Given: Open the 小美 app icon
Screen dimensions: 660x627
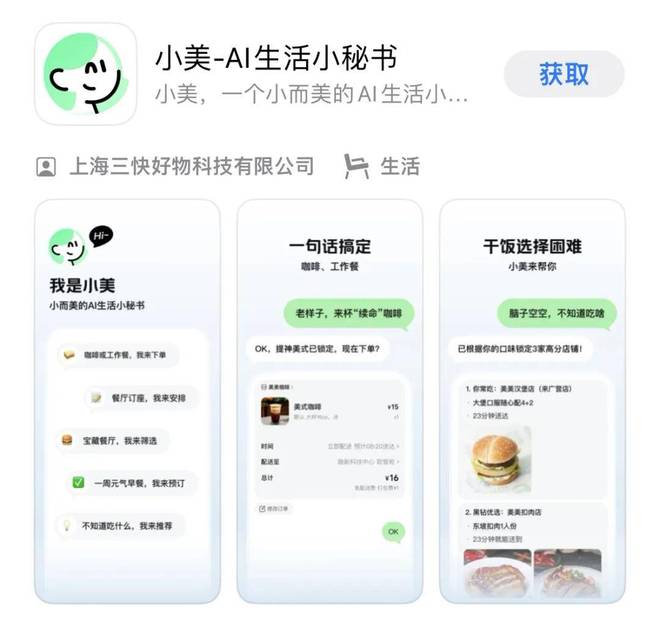Looking at the screenshot, I should click(85, 74).
